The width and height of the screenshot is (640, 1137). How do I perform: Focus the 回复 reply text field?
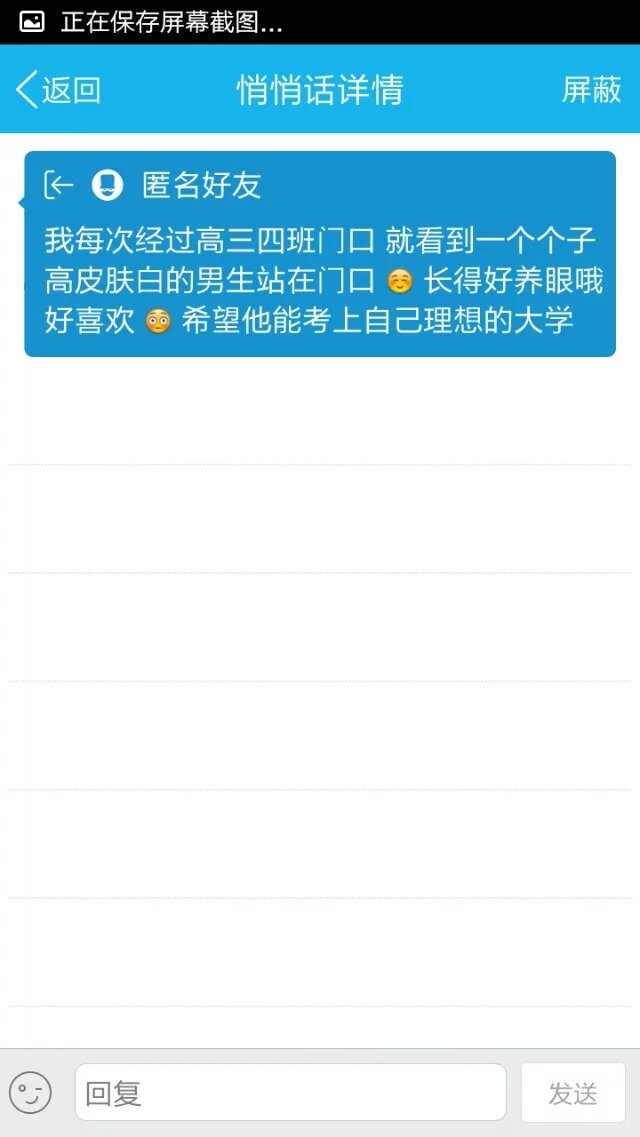pyautogui.click(x=290, y=1092)
